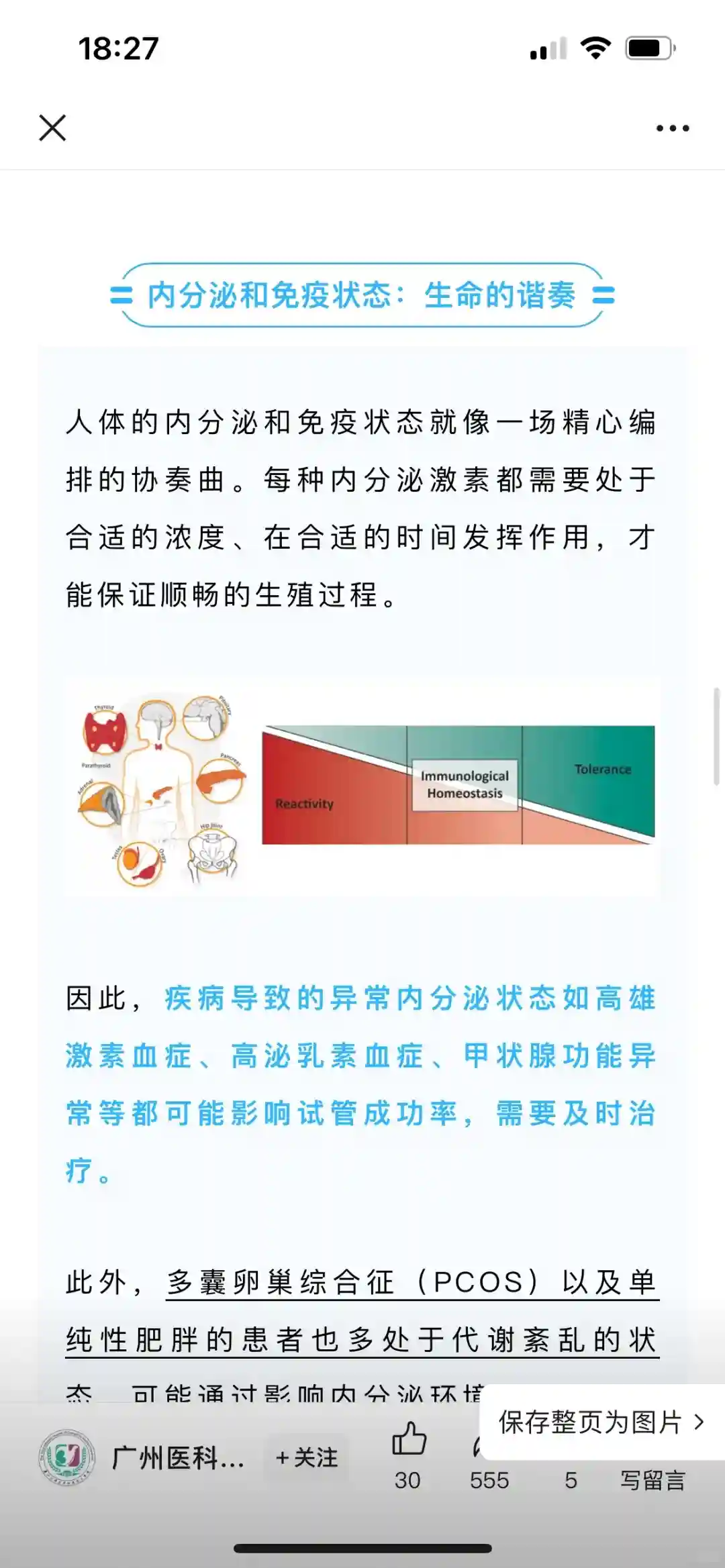725x1568 pixels.
Task: Close the article page
Action: click(52, 127)
